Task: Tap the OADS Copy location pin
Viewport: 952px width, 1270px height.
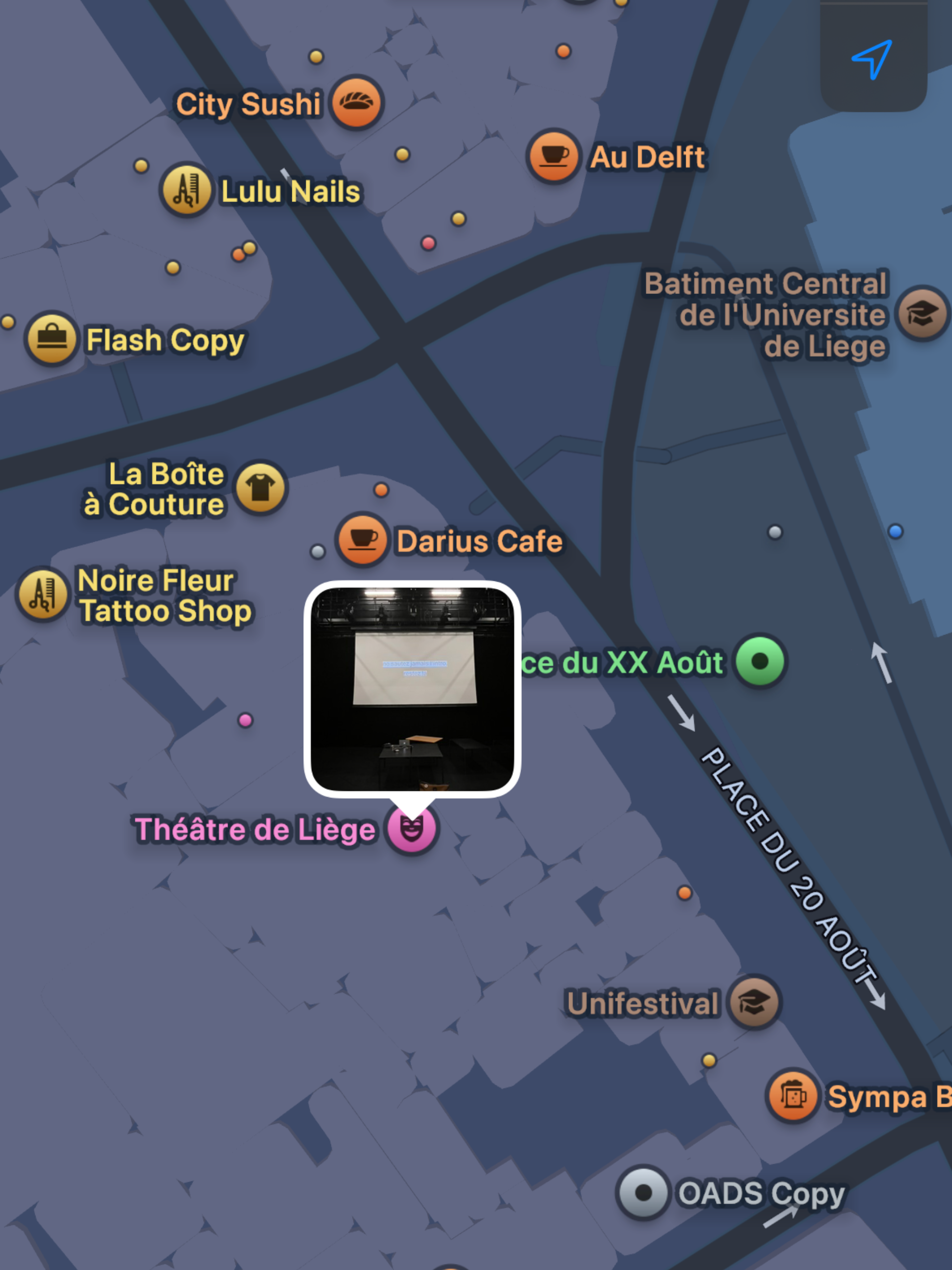Action: (x=643, y=1192)
